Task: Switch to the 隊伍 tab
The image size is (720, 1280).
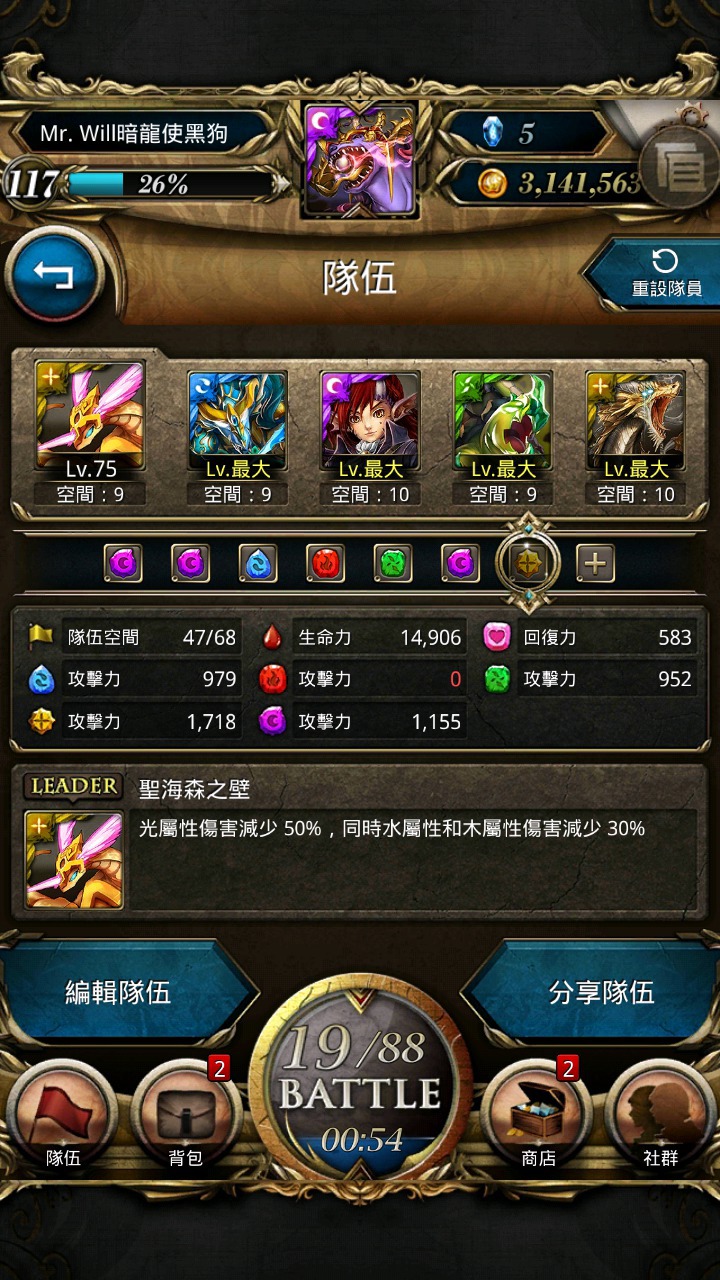Action: point(62,1115)
